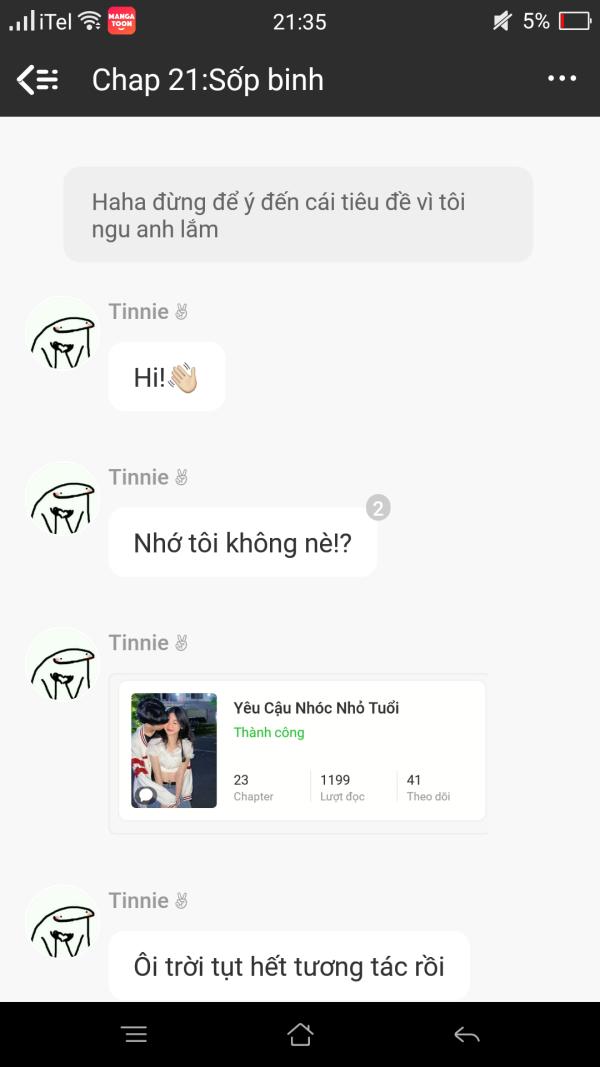This screenshot has height=1067, width=600.
Task: Open the chapter list back icon
Action: tap(37, 80)
